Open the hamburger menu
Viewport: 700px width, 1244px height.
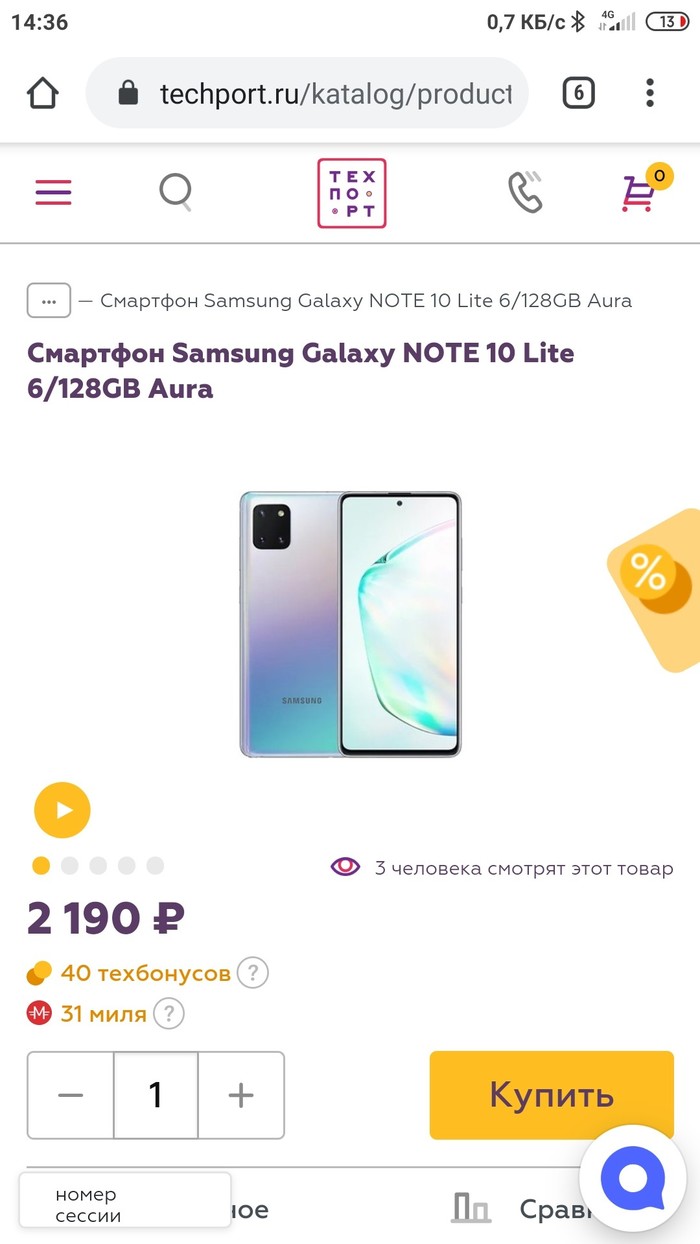pos(53,192)
